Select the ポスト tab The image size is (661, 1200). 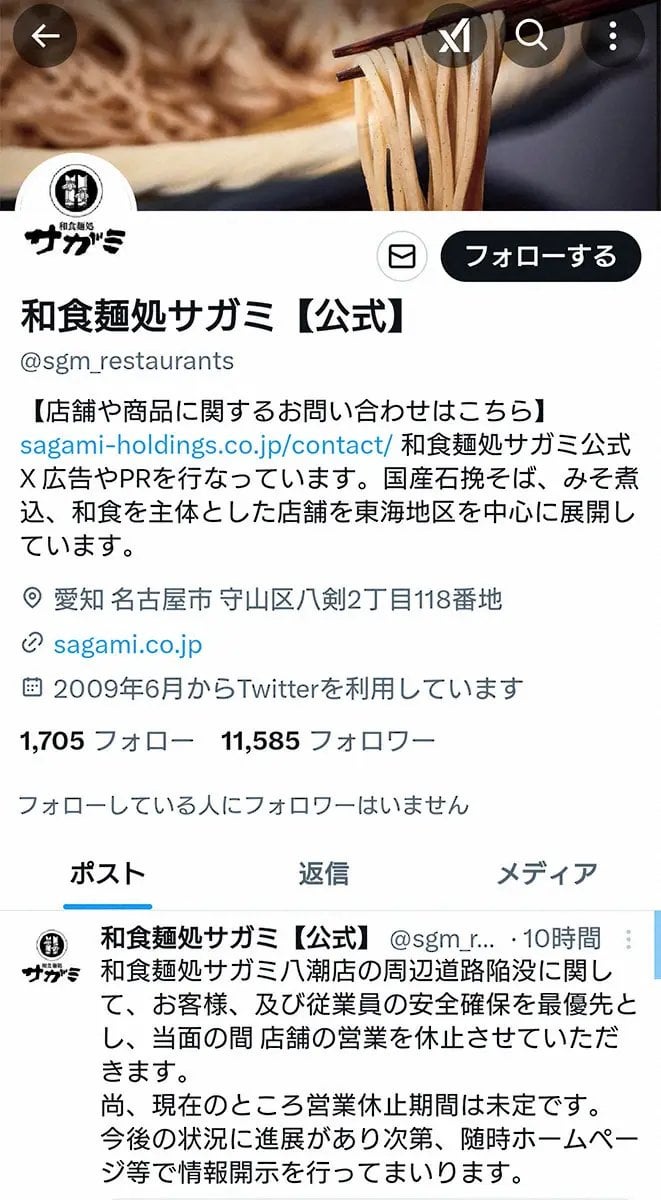click(107, 873)
